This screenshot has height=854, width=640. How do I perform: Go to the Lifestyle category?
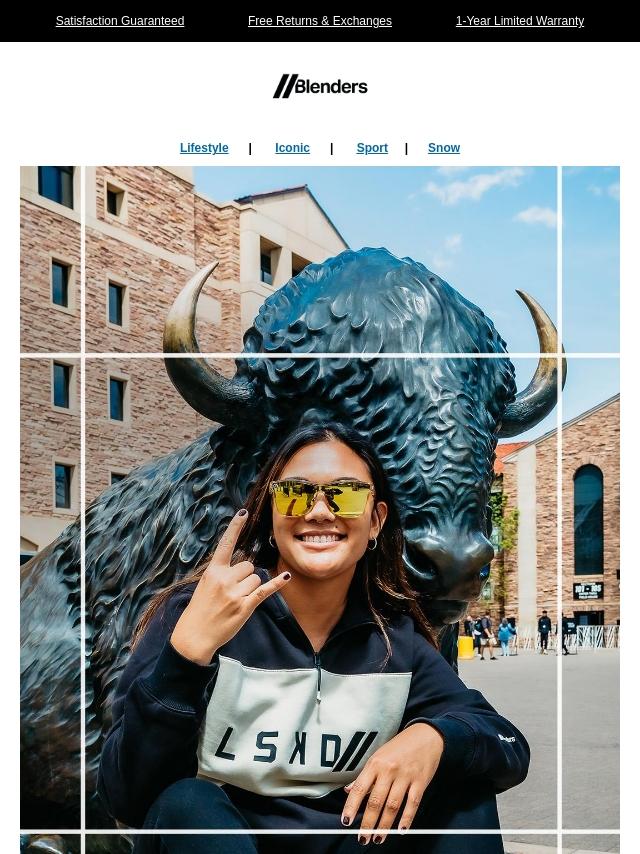coord(204,148)
